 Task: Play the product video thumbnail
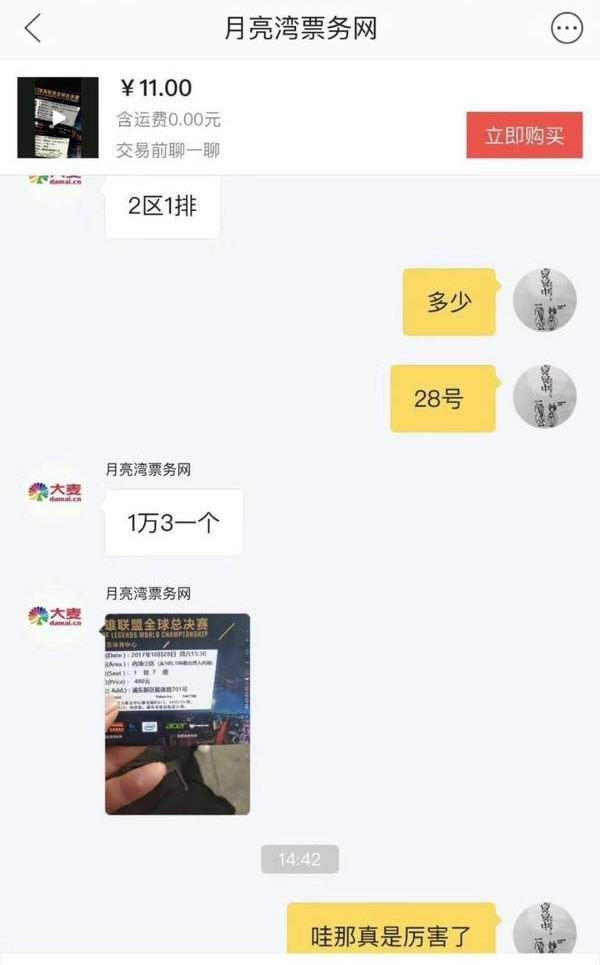tap(58, 118)
